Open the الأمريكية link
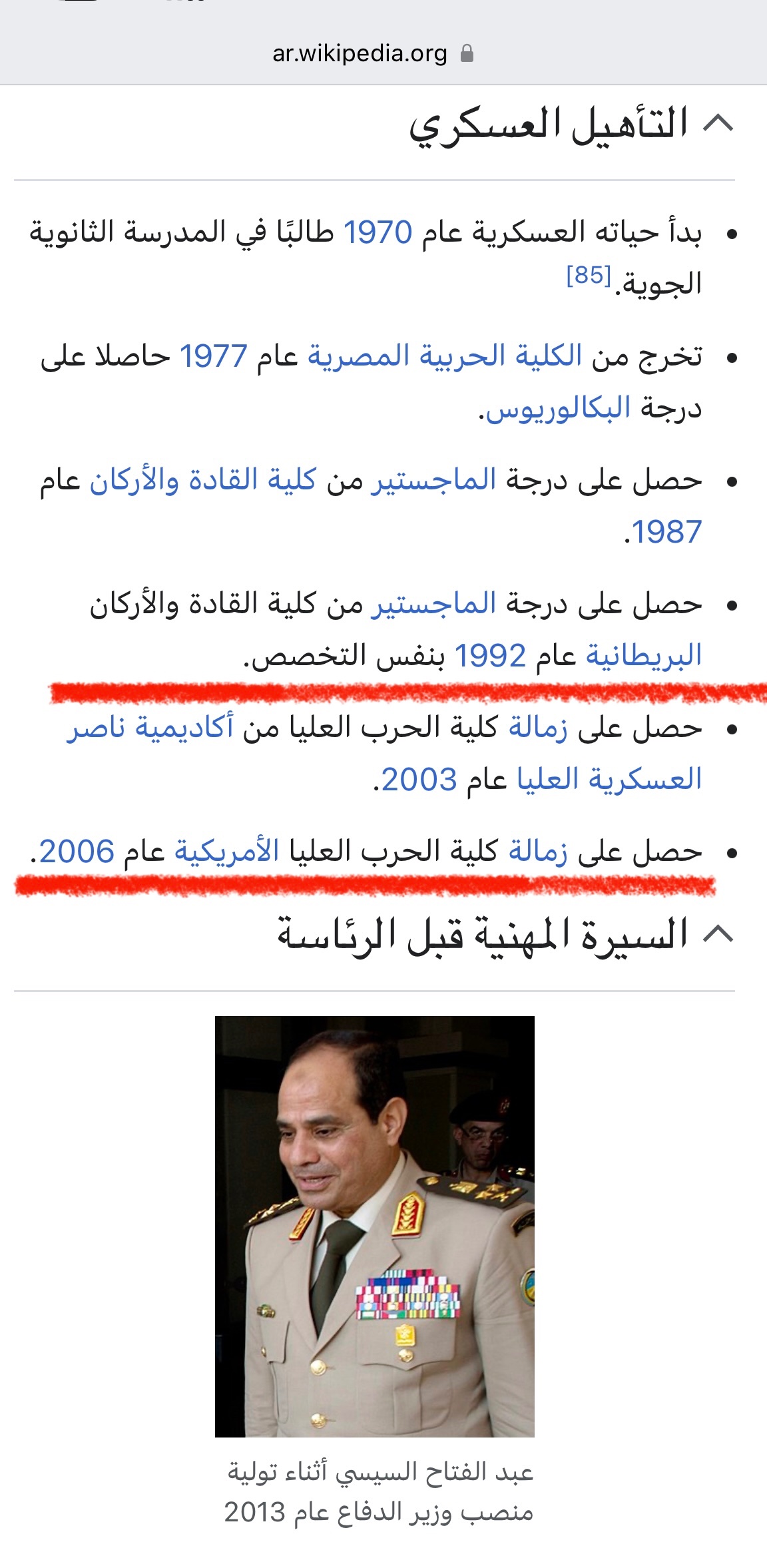The width and height of the screenshot is (767, 1568). click(227, 852)
